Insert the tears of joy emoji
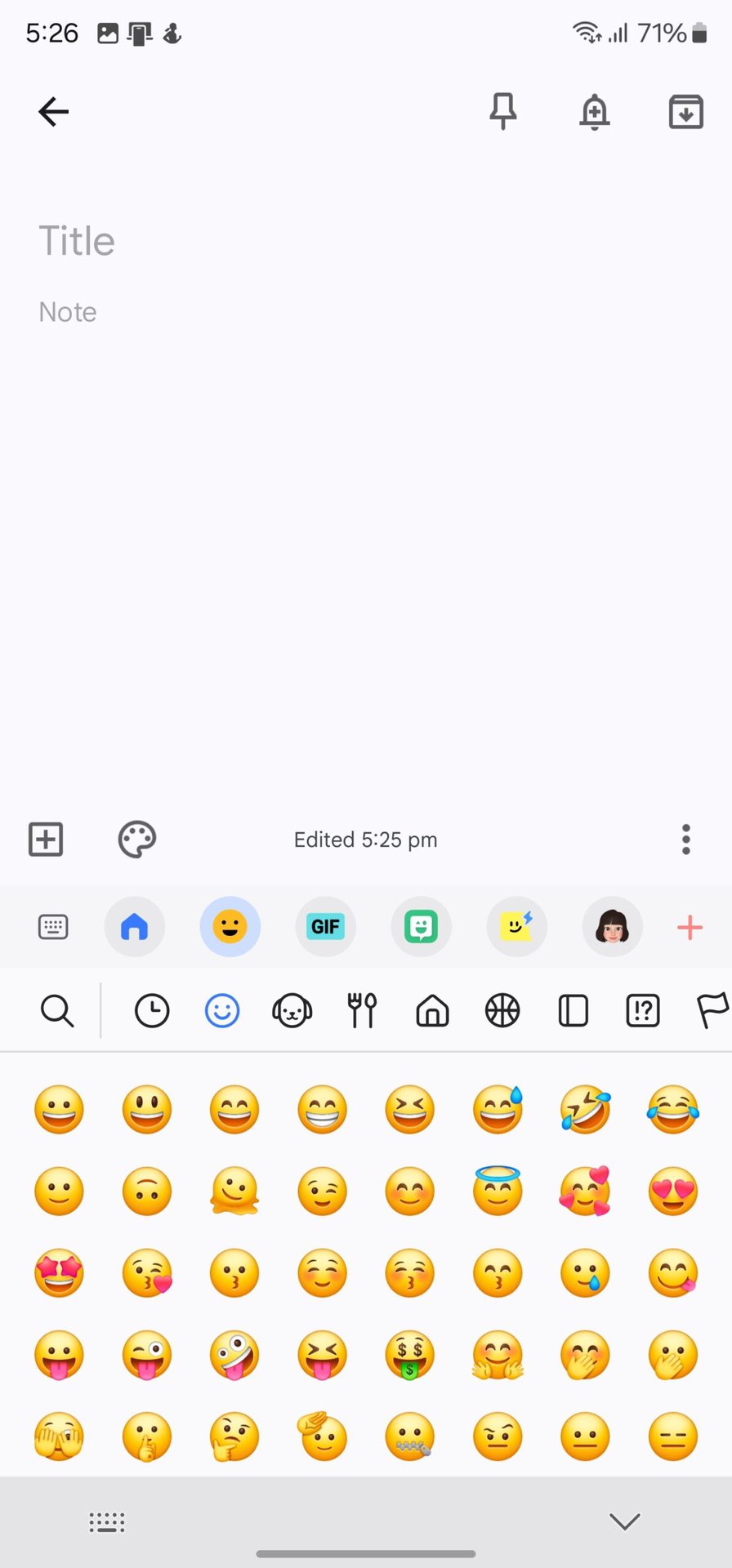This screenshot has width=732, height=1568. tap(672, 1110)
